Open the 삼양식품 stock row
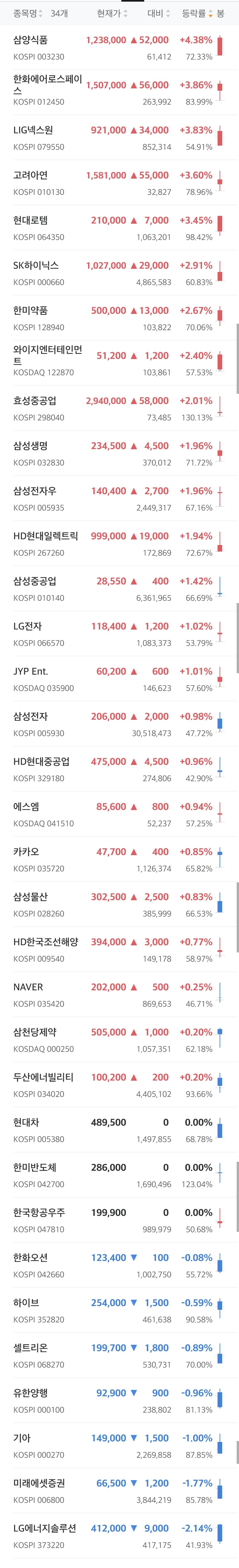Image resolution: width=239 pixels, height=1568 pixels. click(119, 48)
